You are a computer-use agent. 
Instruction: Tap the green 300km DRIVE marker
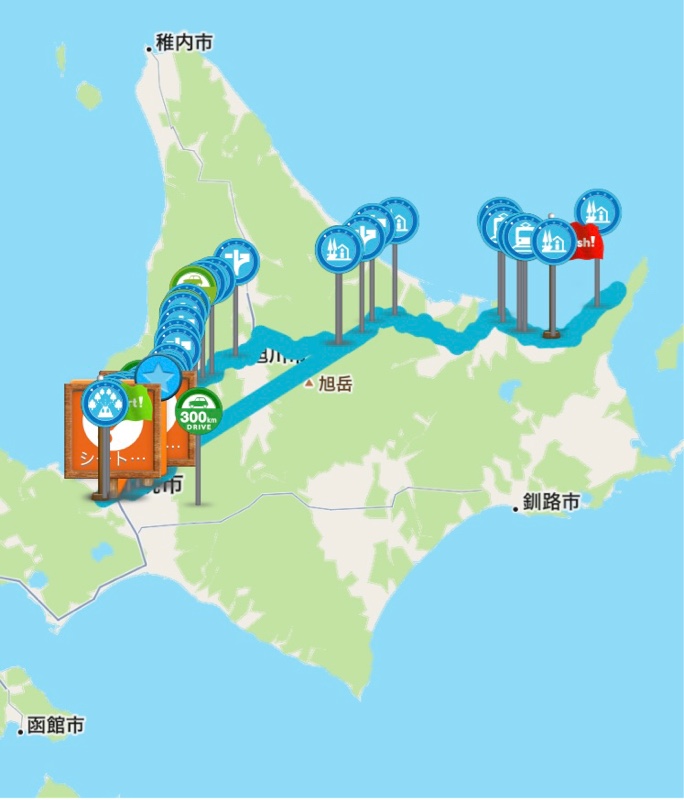[198, 412]
